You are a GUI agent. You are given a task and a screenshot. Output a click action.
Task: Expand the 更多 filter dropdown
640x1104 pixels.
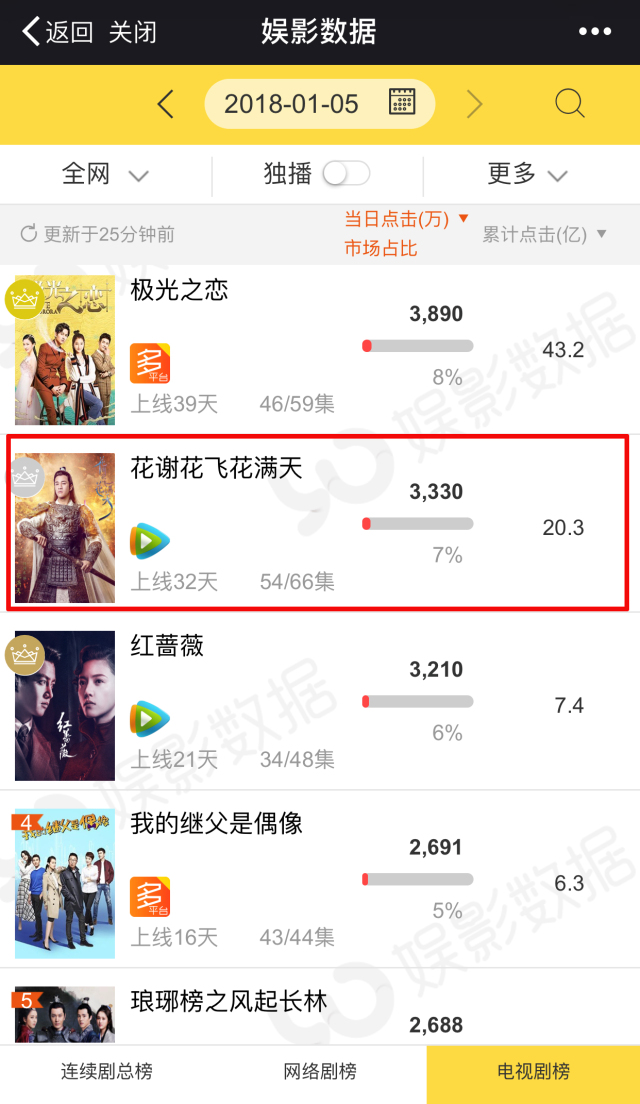point(527,174)
